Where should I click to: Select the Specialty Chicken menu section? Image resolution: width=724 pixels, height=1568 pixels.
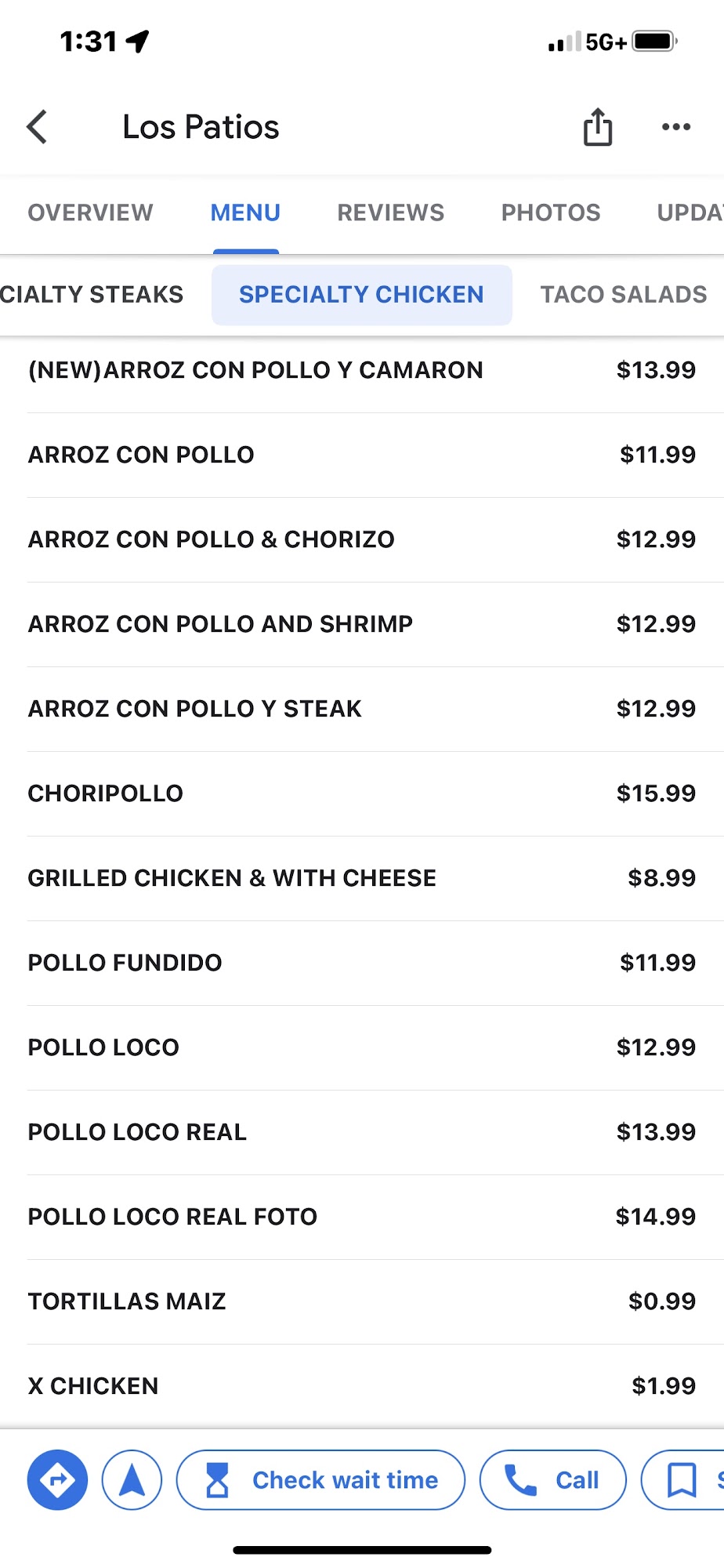pos(361,295)
